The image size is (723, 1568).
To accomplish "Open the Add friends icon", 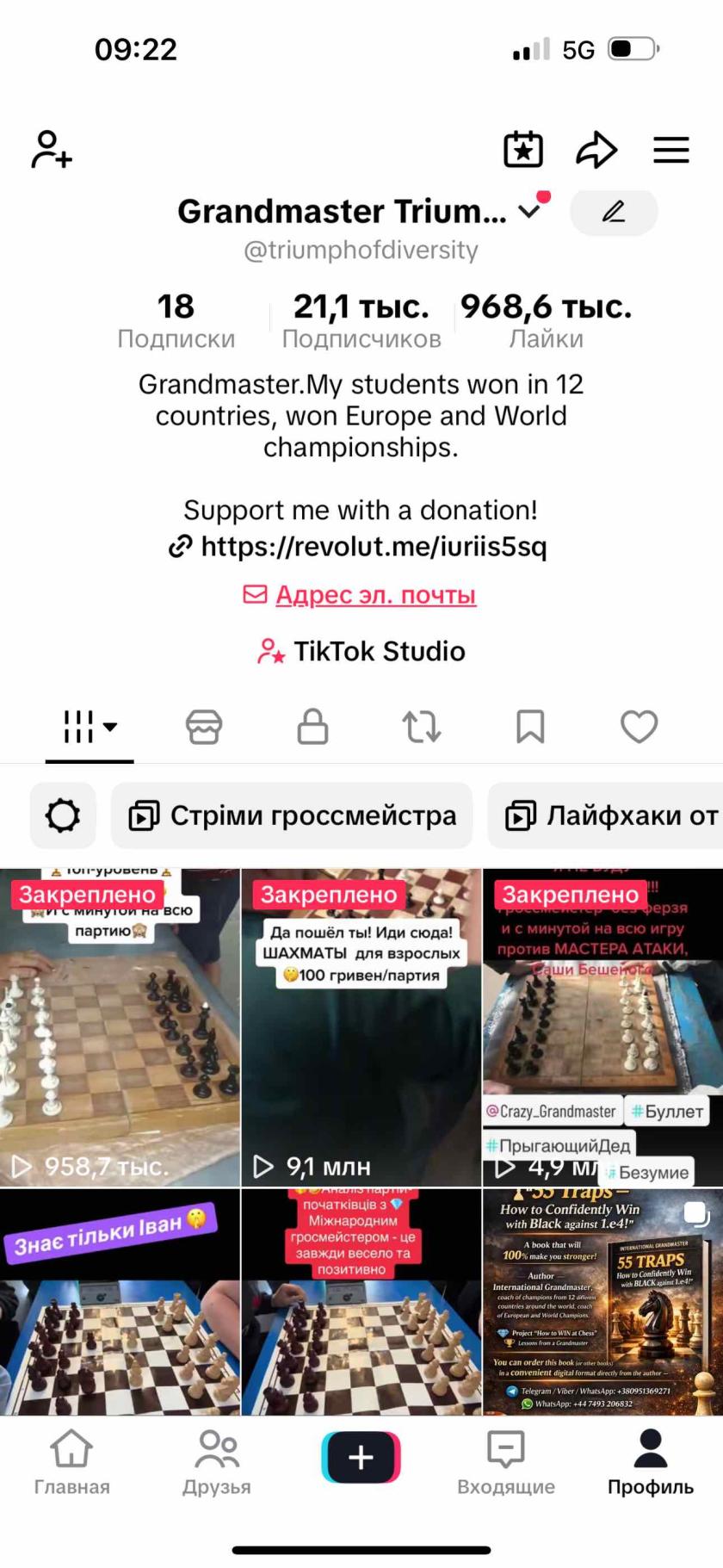I will pyautogui.click(x=50, y=150).
